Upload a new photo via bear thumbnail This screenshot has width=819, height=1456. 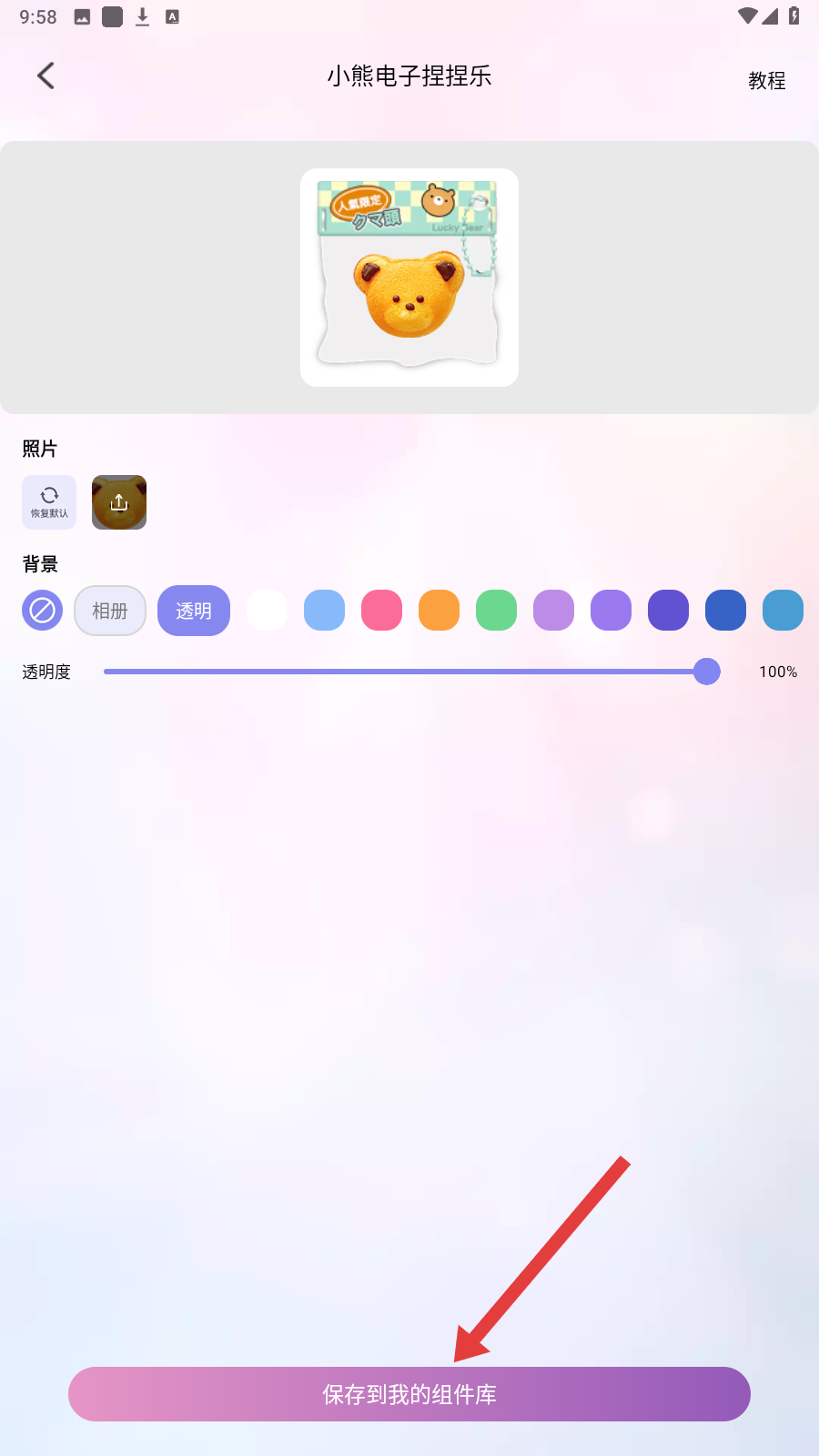pos(119,502)
